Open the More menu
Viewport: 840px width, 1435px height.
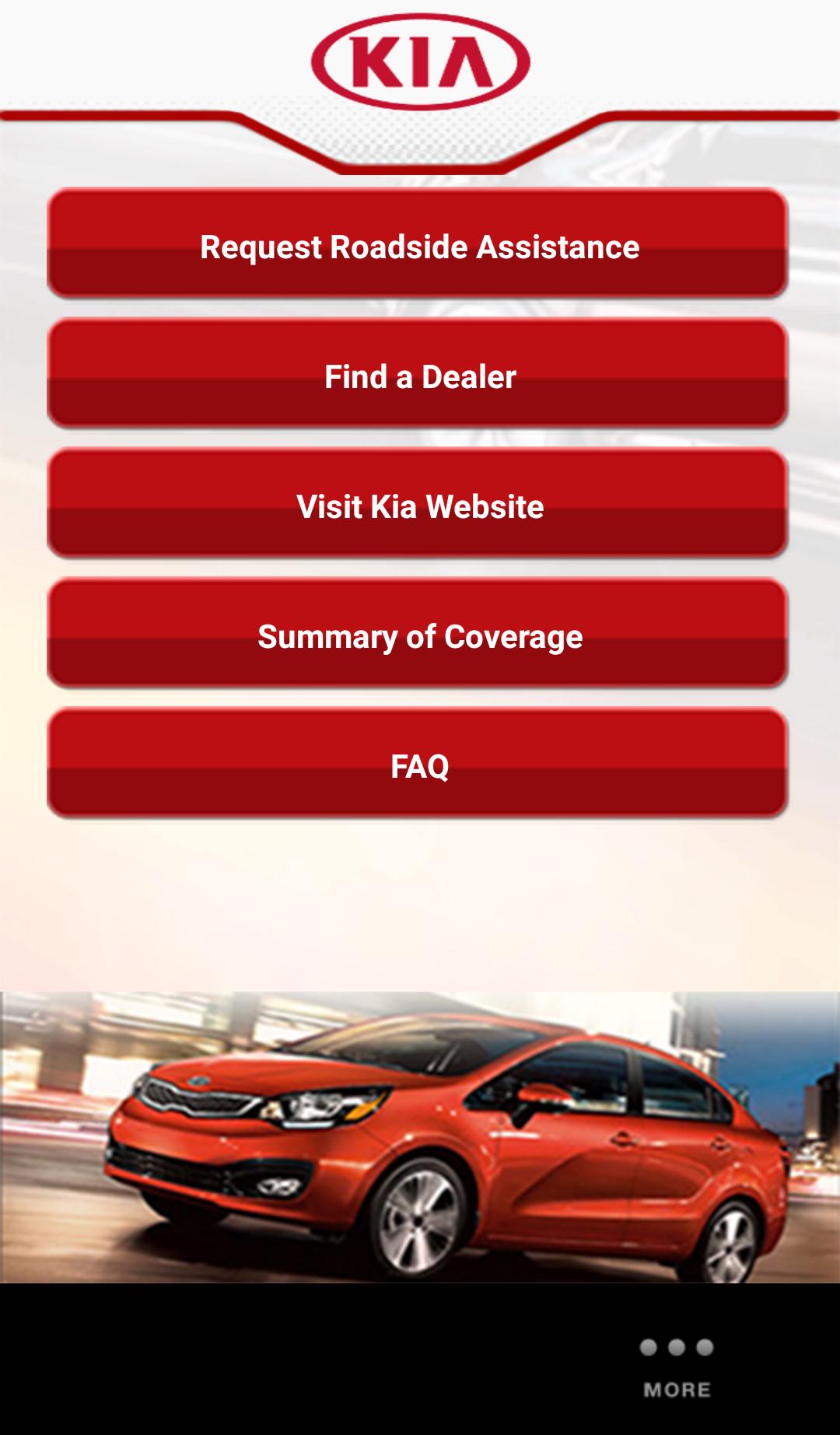676,1366
